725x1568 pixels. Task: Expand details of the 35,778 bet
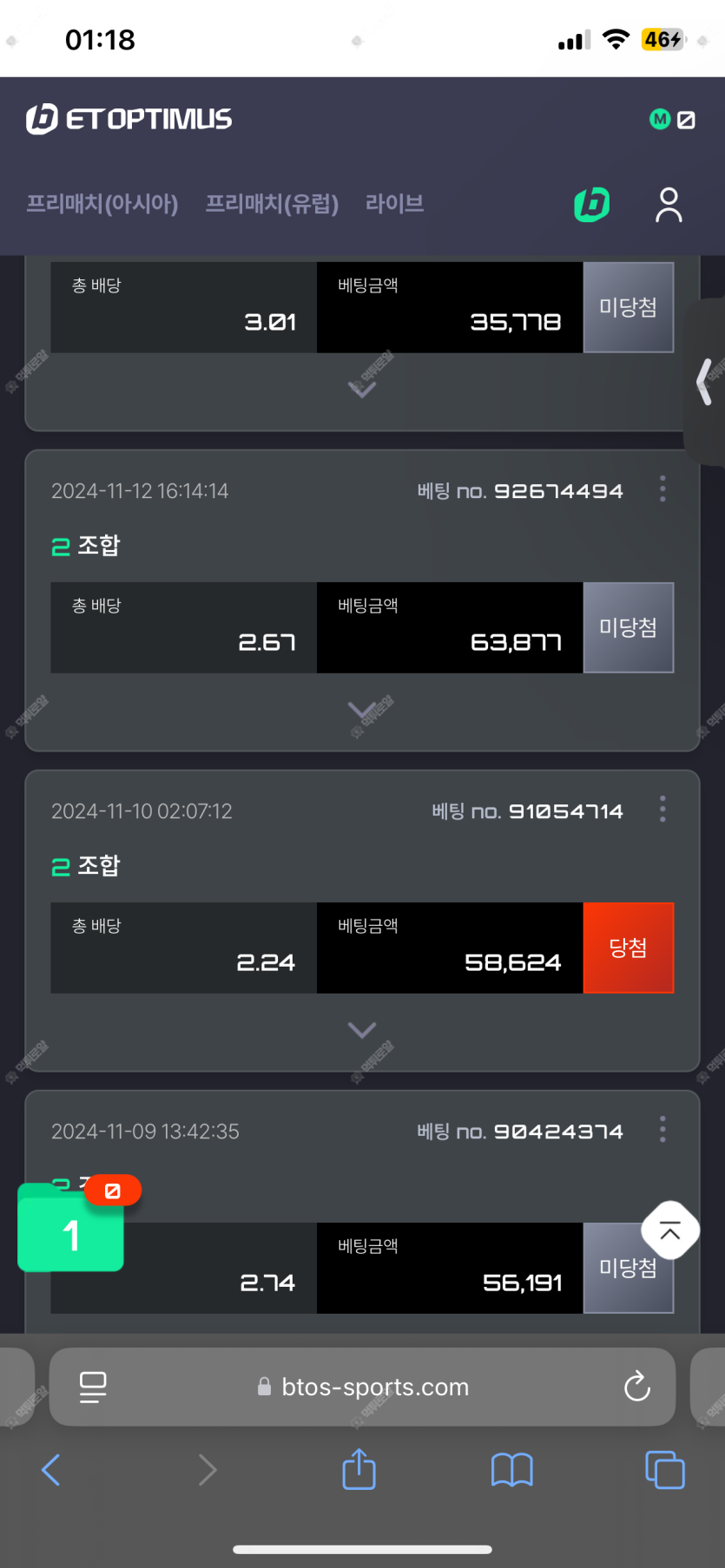pyautogui.click(x=362, y=389)
